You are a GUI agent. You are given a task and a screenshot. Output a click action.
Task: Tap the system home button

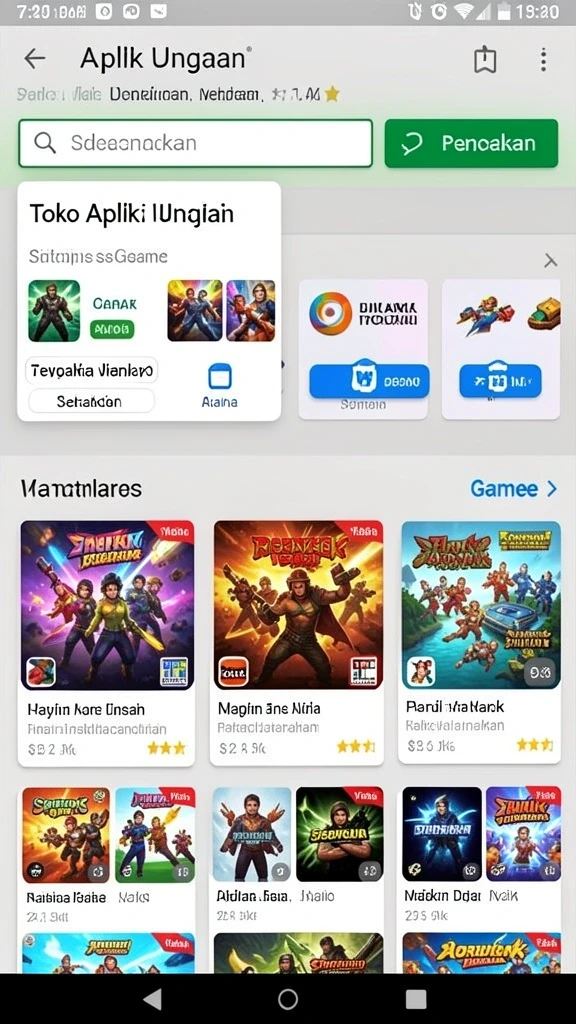(x=287, y=999)
